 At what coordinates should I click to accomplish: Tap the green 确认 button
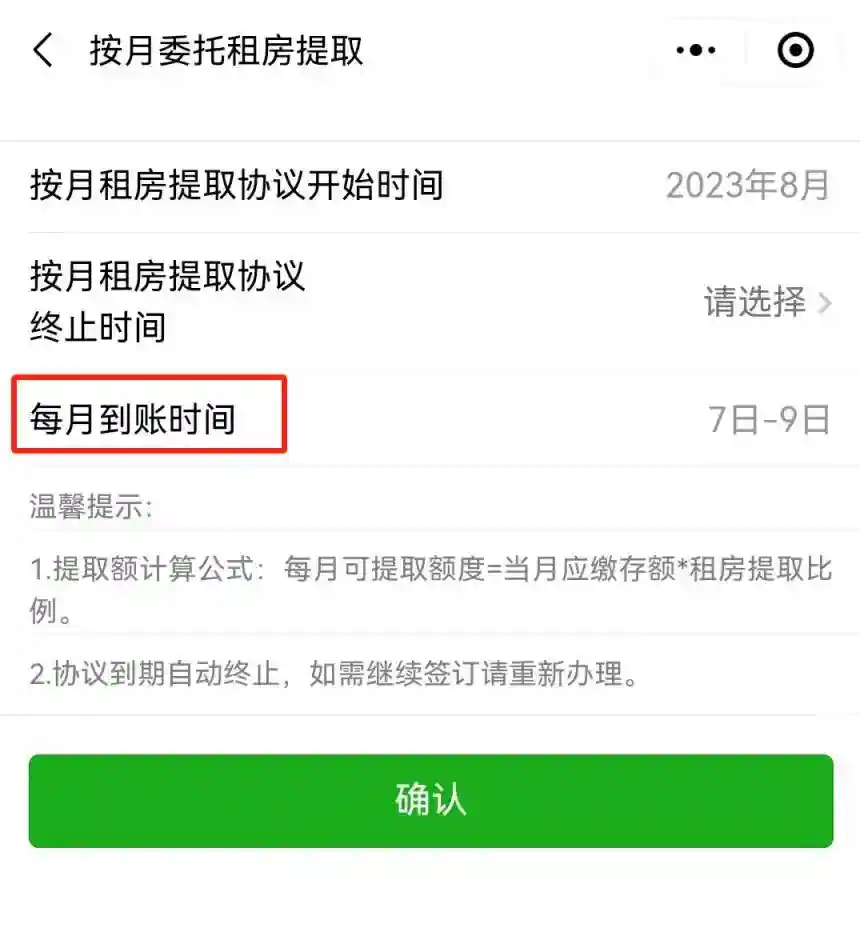(x=430, y=800)
